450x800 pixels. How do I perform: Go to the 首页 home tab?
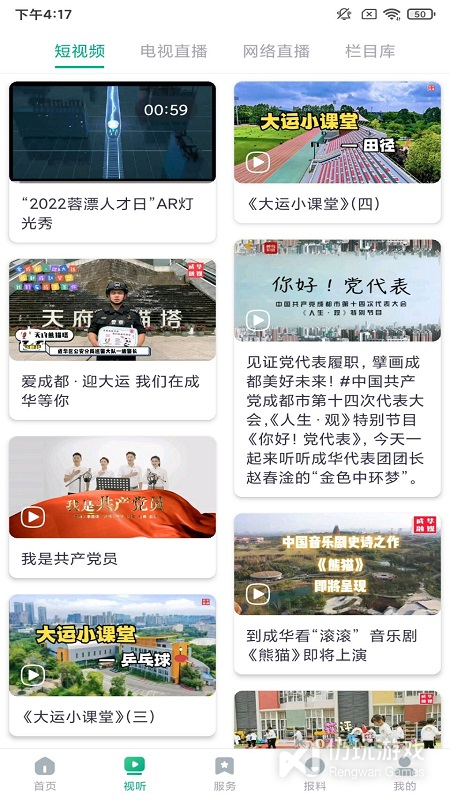(x=45, y=774)
